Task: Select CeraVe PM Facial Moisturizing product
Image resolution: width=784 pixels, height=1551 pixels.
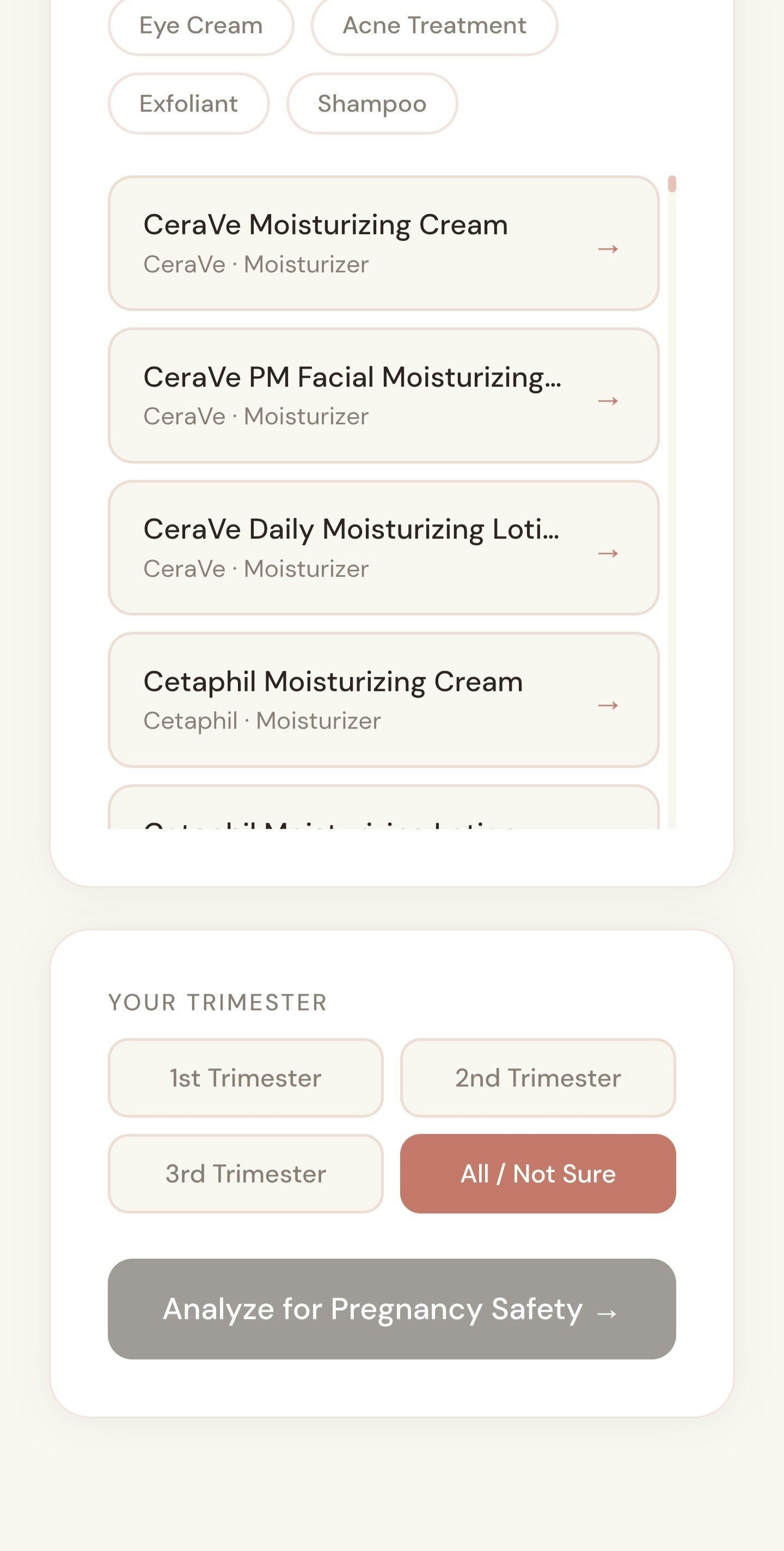Action: pyautogui.click(x=383, y=395)
